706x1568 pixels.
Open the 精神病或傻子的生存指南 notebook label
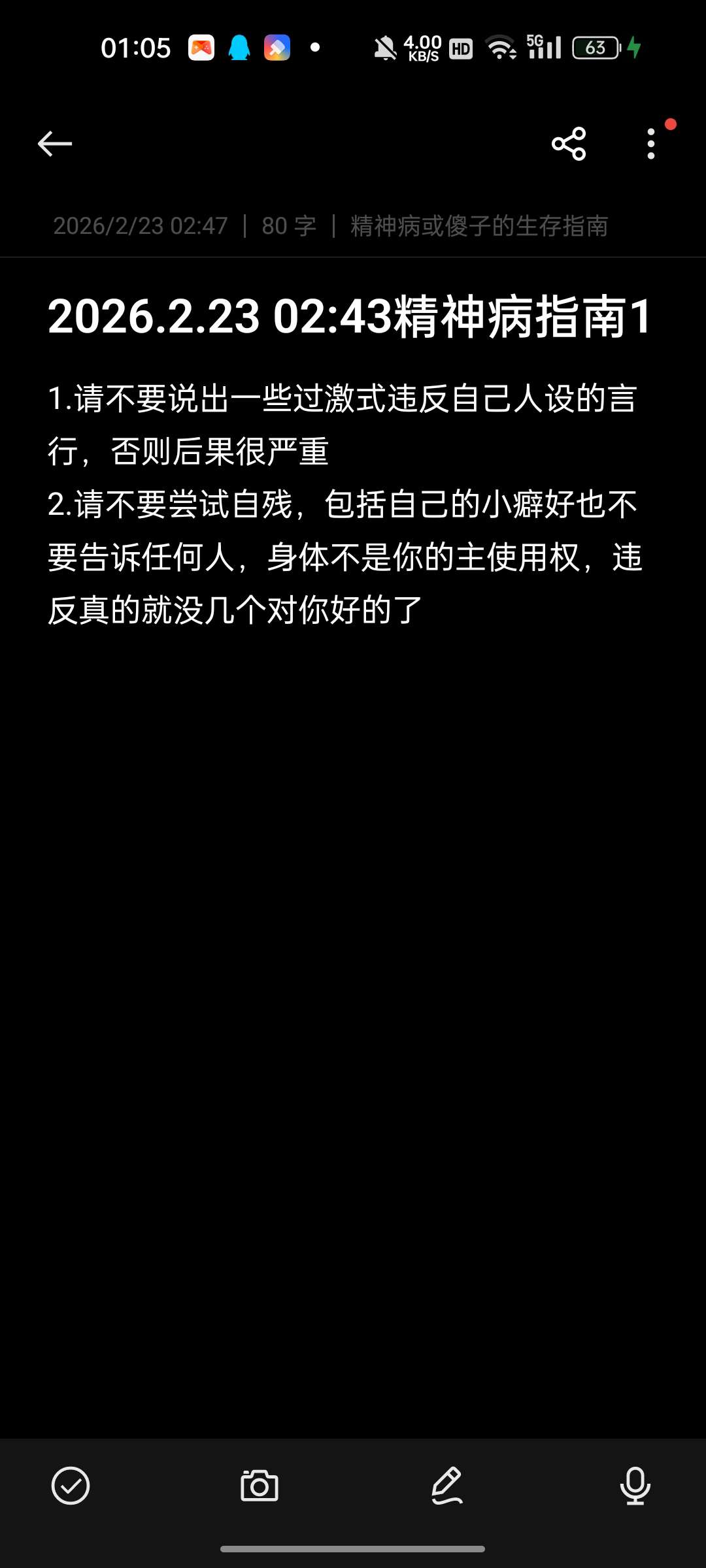tap(479, 226)
